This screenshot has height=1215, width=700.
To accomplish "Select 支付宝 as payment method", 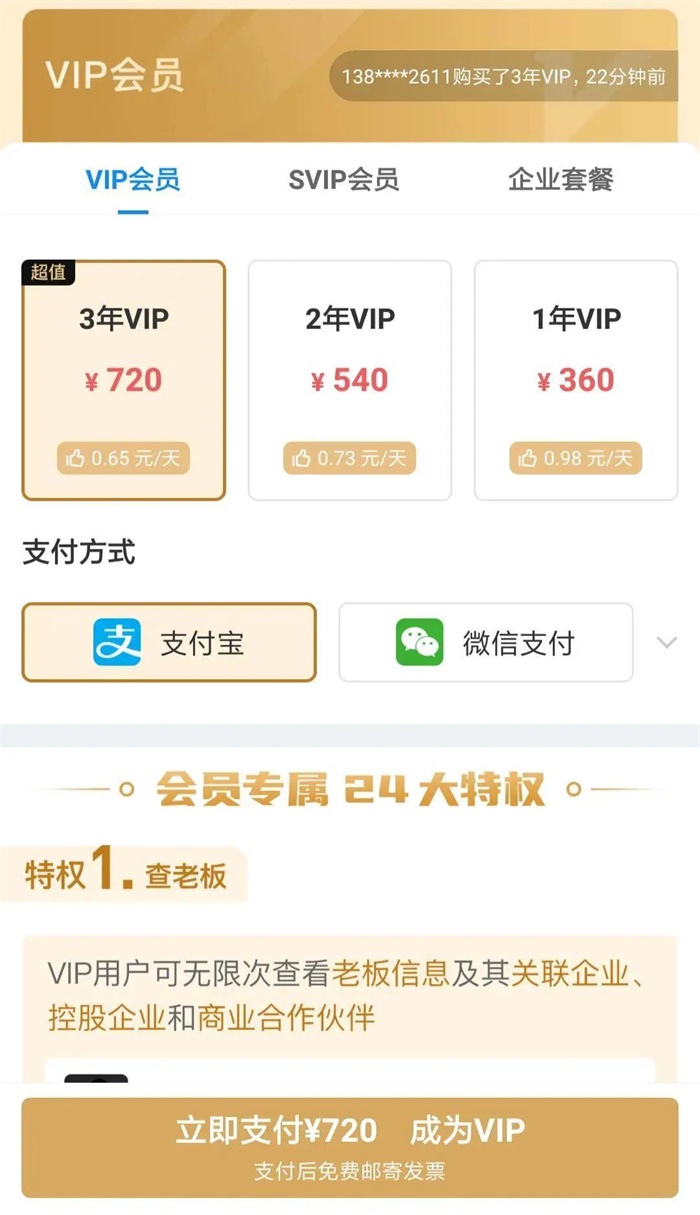I will tap(169, 643).
